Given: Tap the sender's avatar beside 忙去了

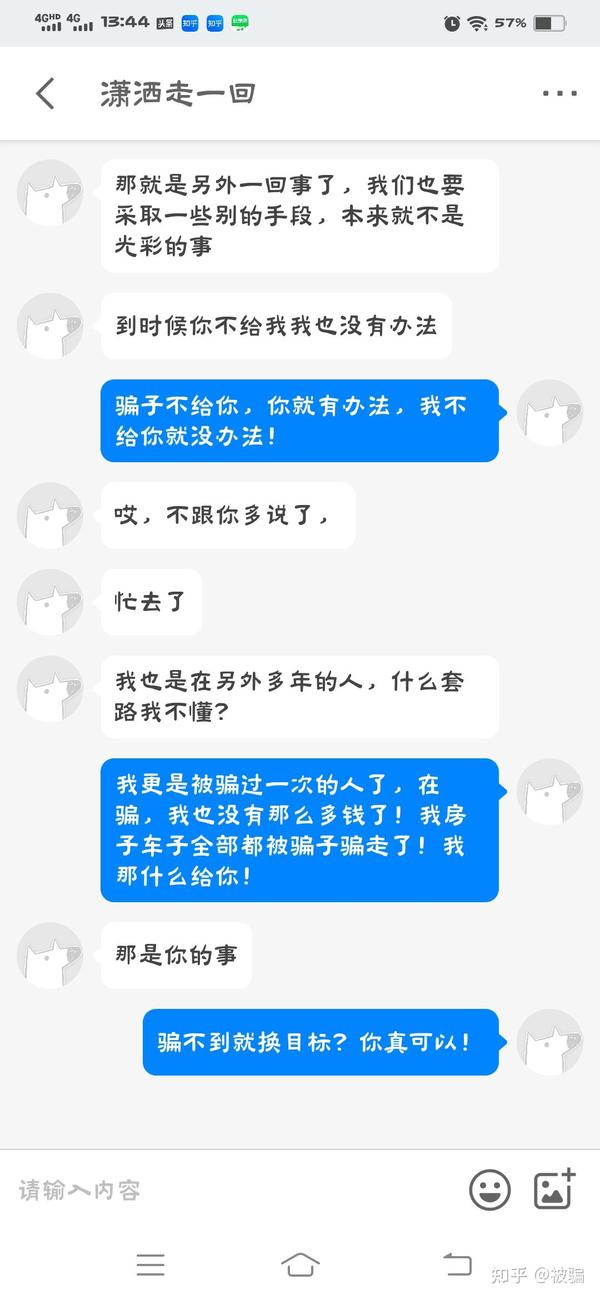Looking at the screenshot, I should (50, 602).
